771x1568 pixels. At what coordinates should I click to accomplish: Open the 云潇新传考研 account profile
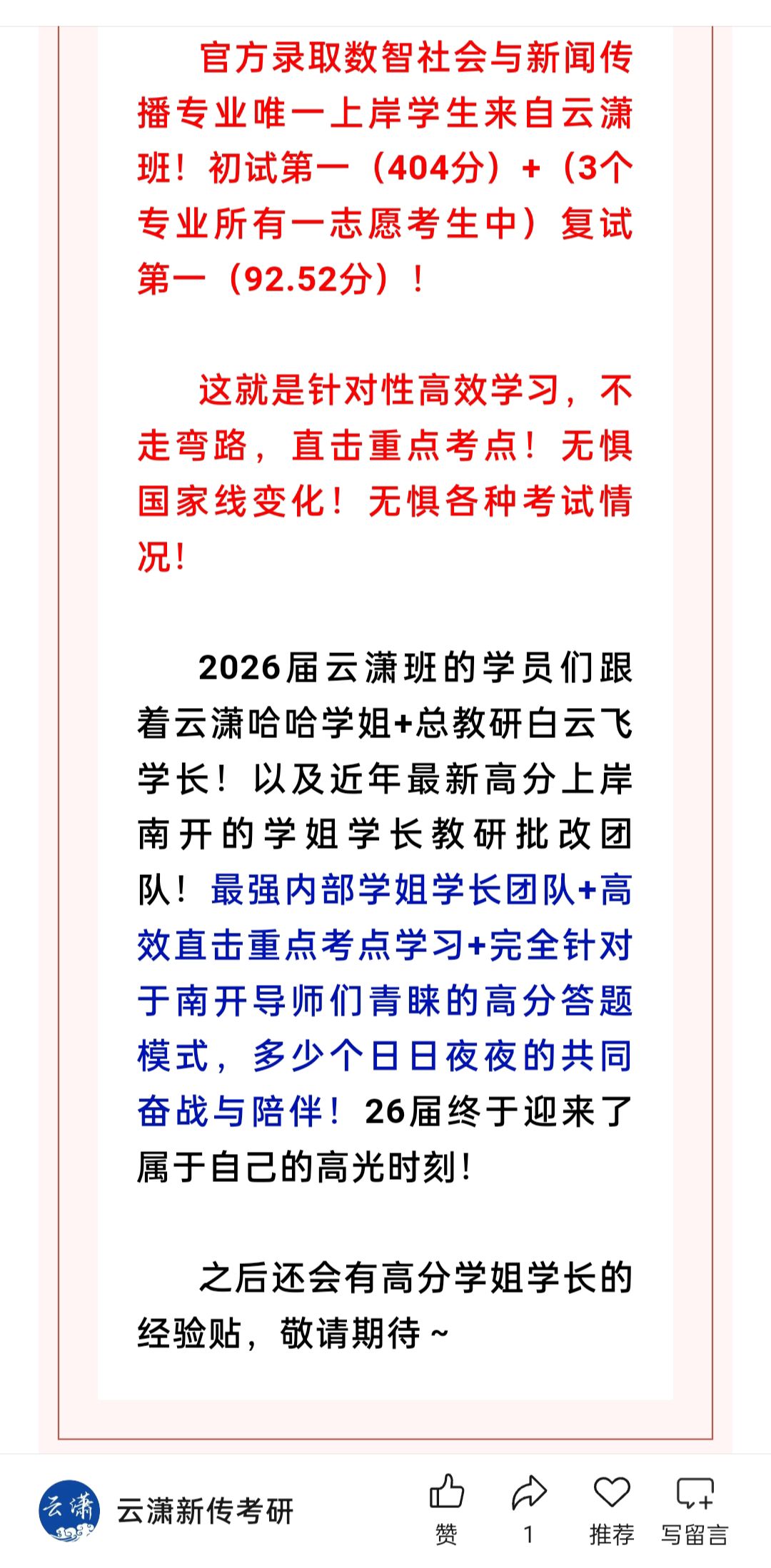[166, 1510]
